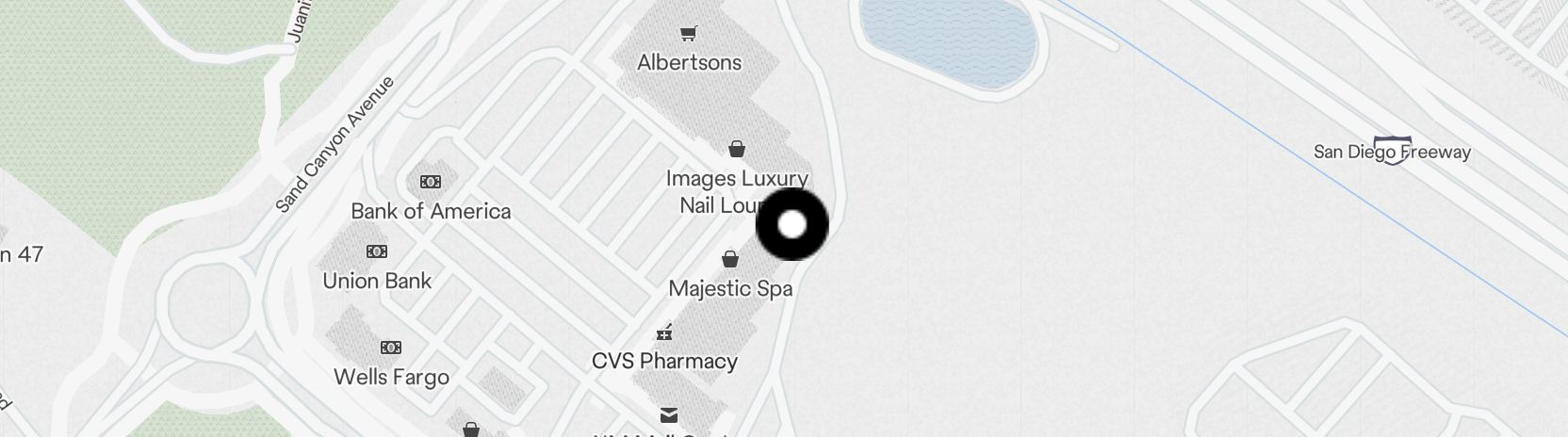The image size is (1568, 437).
Task: Tap the CVS Pharmacy marker
Action: click(664, 332)
